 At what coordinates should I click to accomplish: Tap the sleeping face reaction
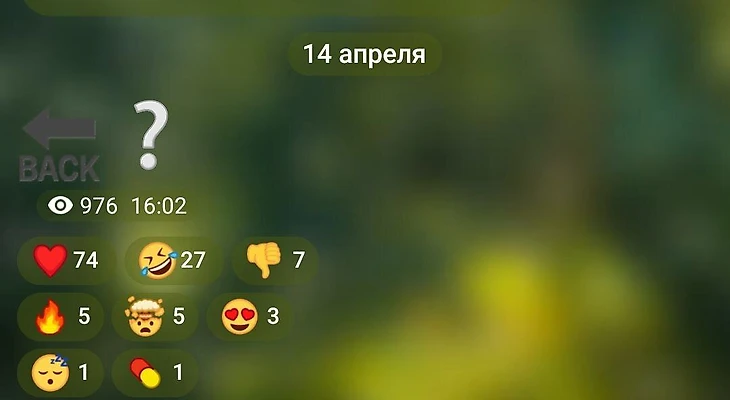(x=60, y=373)
